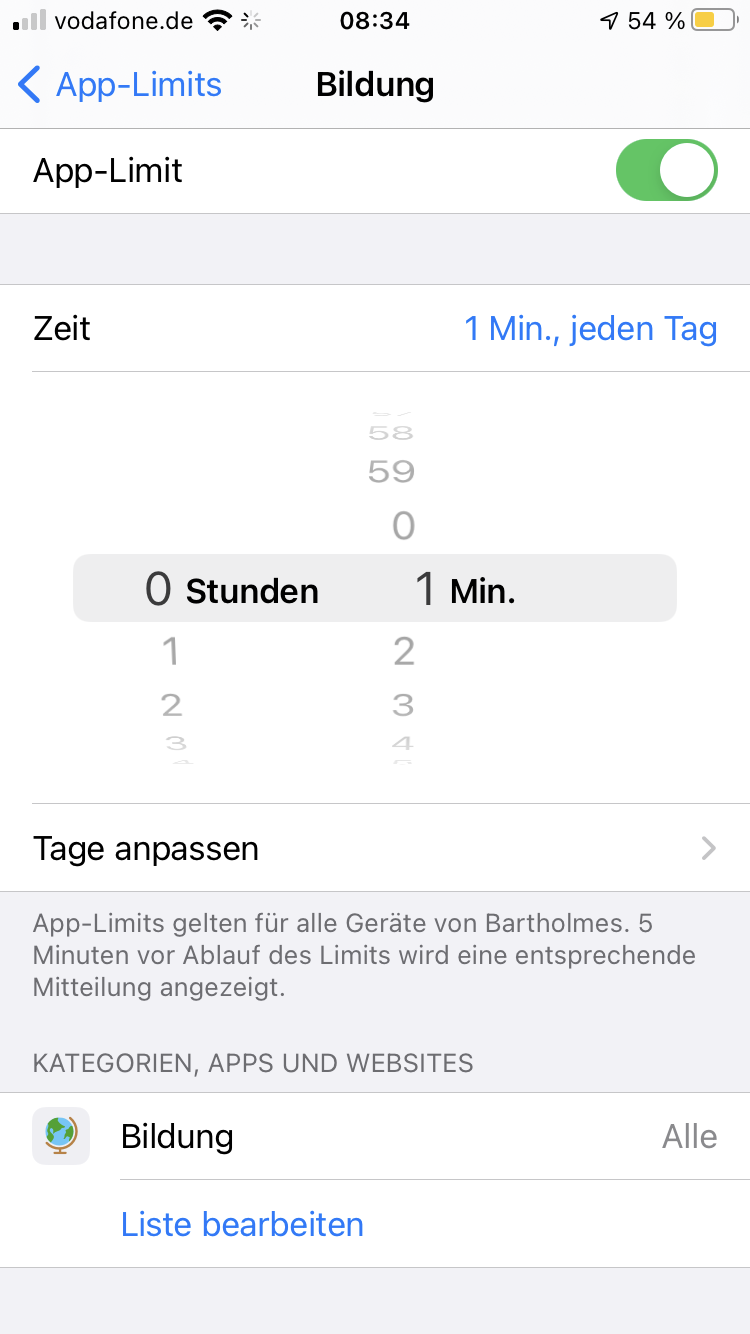
Task: Select 2 in the minutes picker
Action: [403, 652]
